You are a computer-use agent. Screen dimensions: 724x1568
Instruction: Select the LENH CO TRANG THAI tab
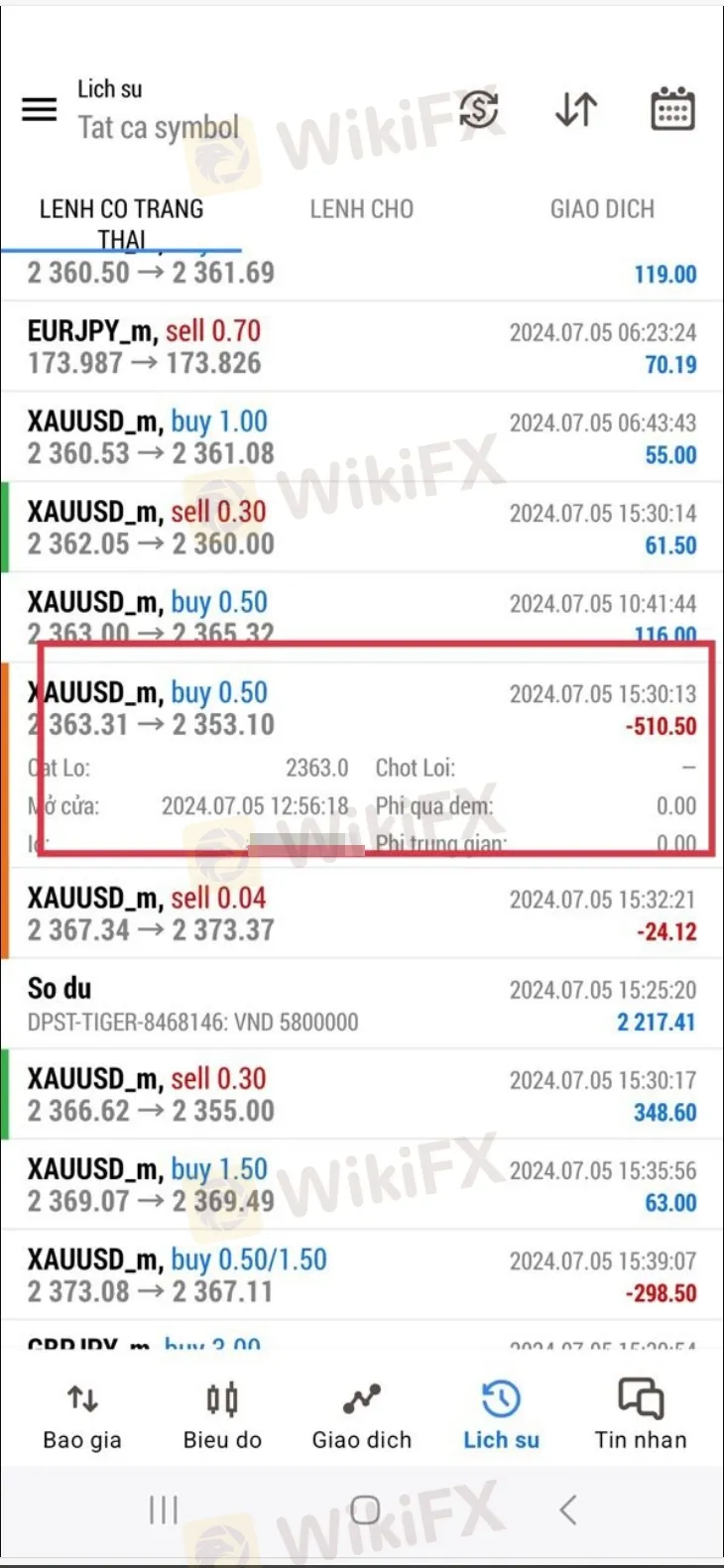(x=121, y=223)
